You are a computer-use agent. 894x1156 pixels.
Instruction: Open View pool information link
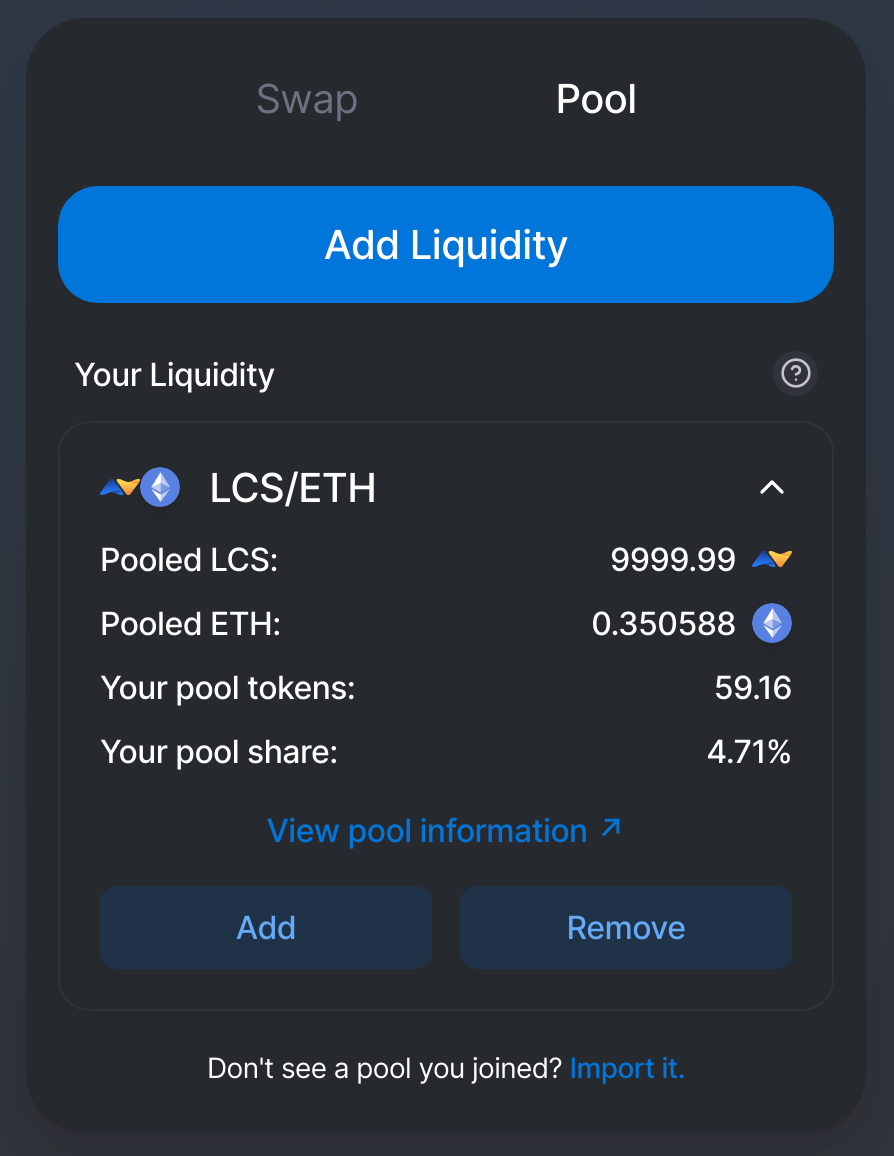tap(444, 831)
